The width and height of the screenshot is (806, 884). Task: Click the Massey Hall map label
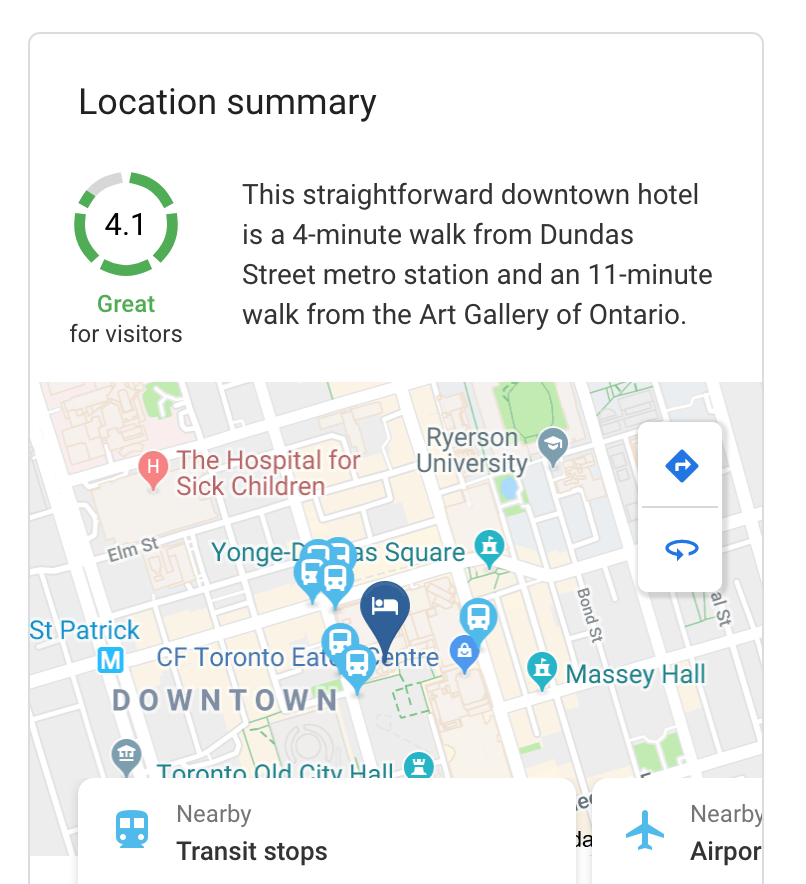click(x=634, y=674)
